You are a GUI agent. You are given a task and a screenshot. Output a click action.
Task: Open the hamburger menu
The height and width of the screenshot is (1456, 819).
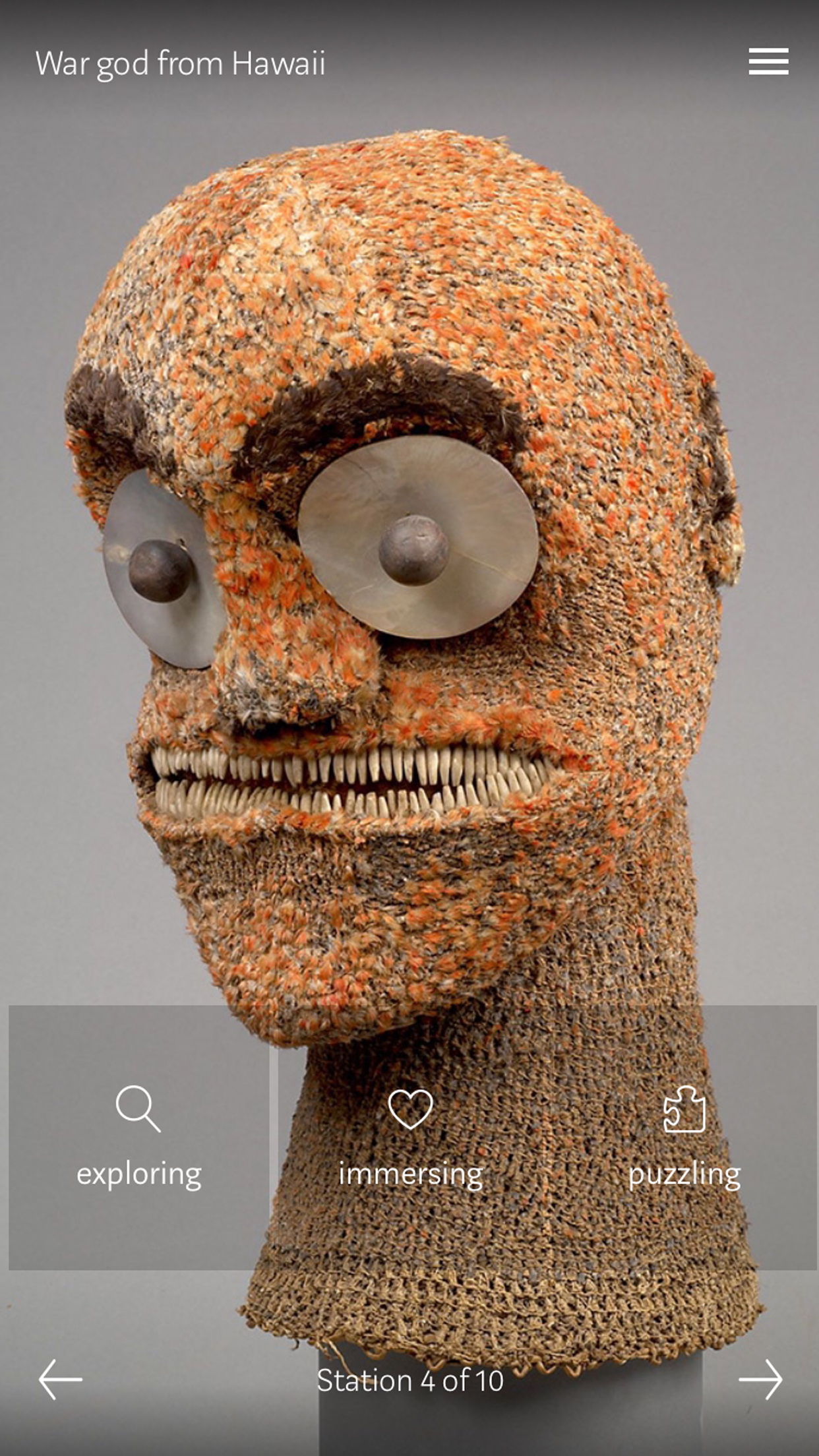768,61
